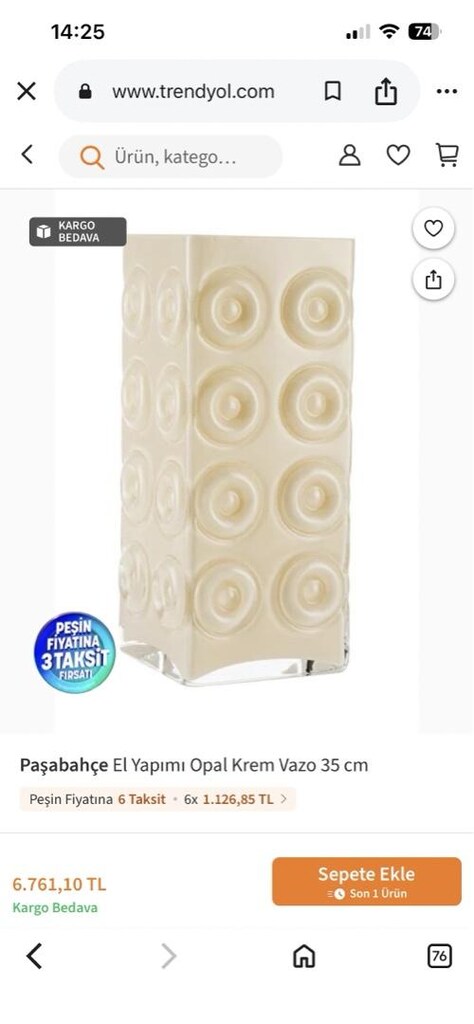Go to the browser home page
This screenshot has height=1024, width=474.
[304, 956]
